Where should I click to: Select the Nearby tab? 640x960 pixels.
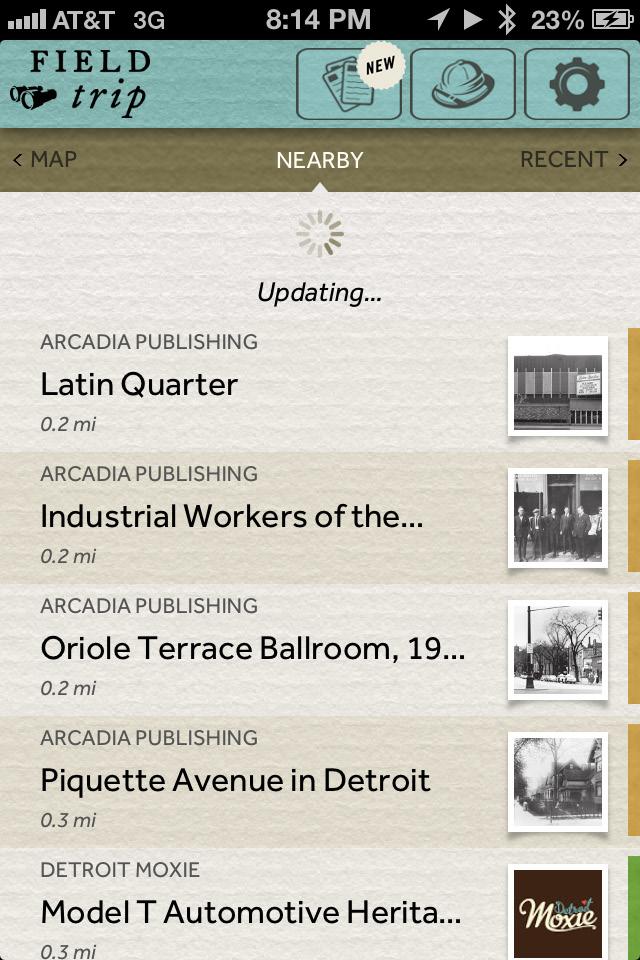coord(319,160)
